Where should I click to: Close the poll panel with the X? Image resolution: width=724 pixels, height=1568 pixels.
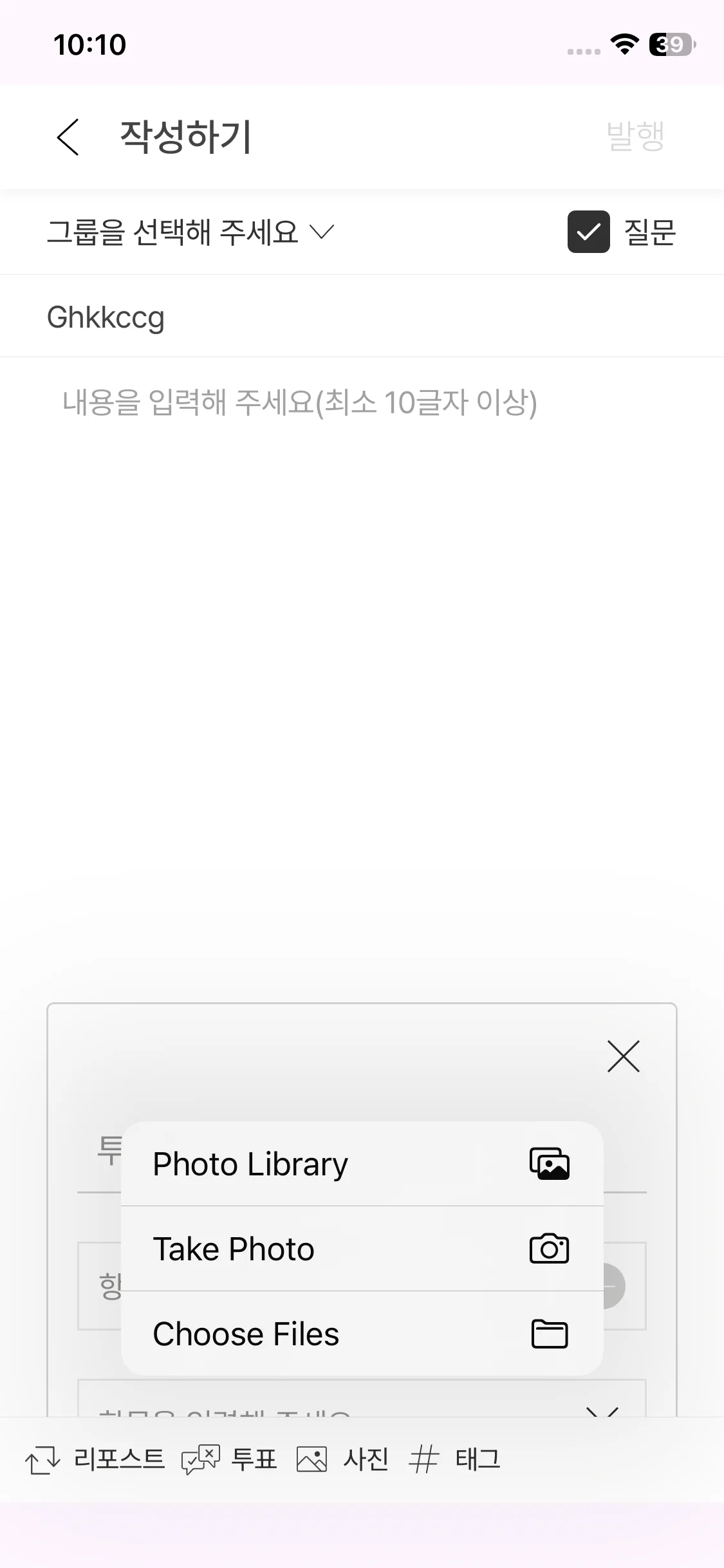[623, 1056]
